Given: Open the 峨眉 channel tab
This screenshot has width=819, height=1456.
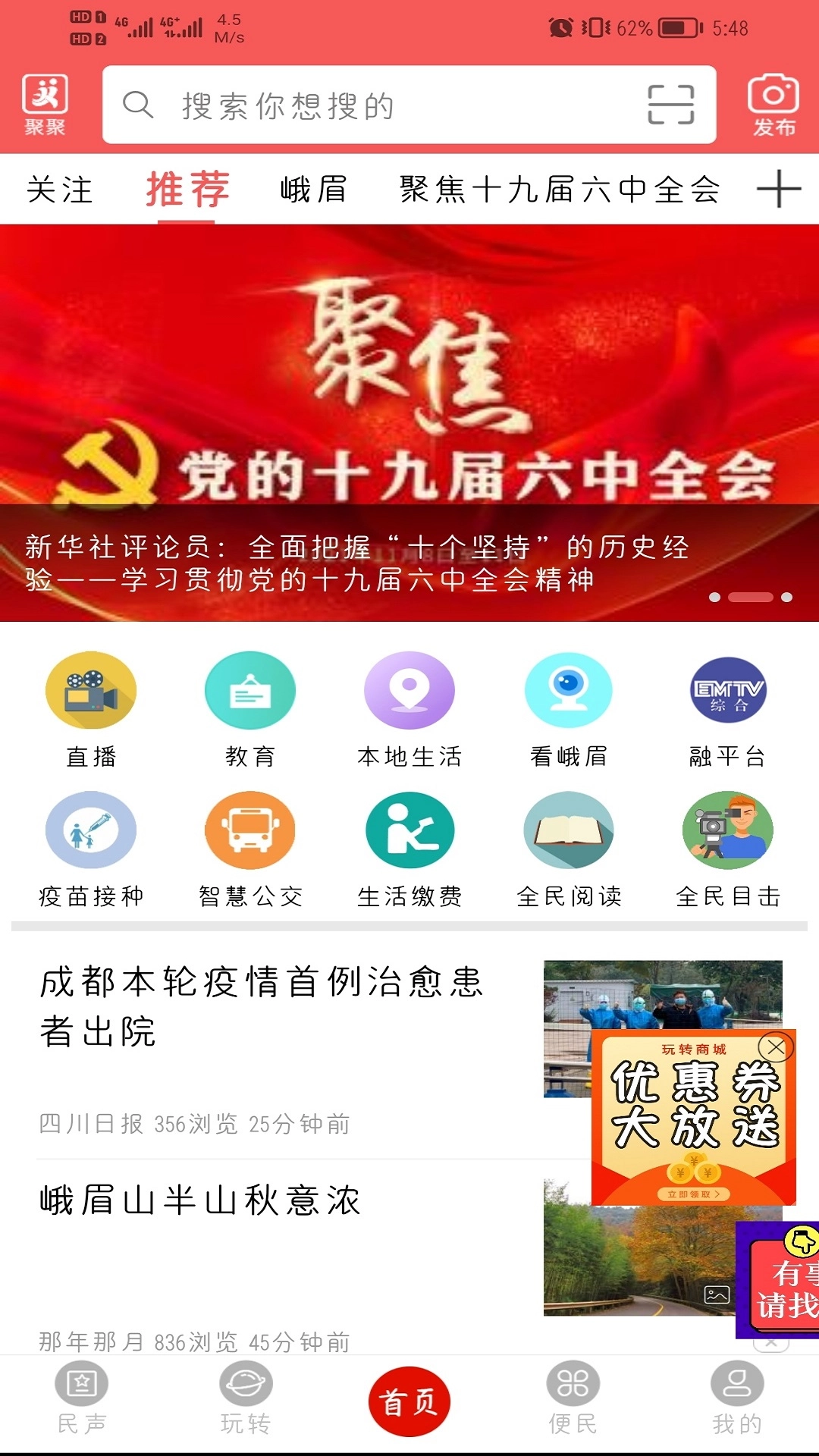Looking at the screenshot, I should 314,190.
